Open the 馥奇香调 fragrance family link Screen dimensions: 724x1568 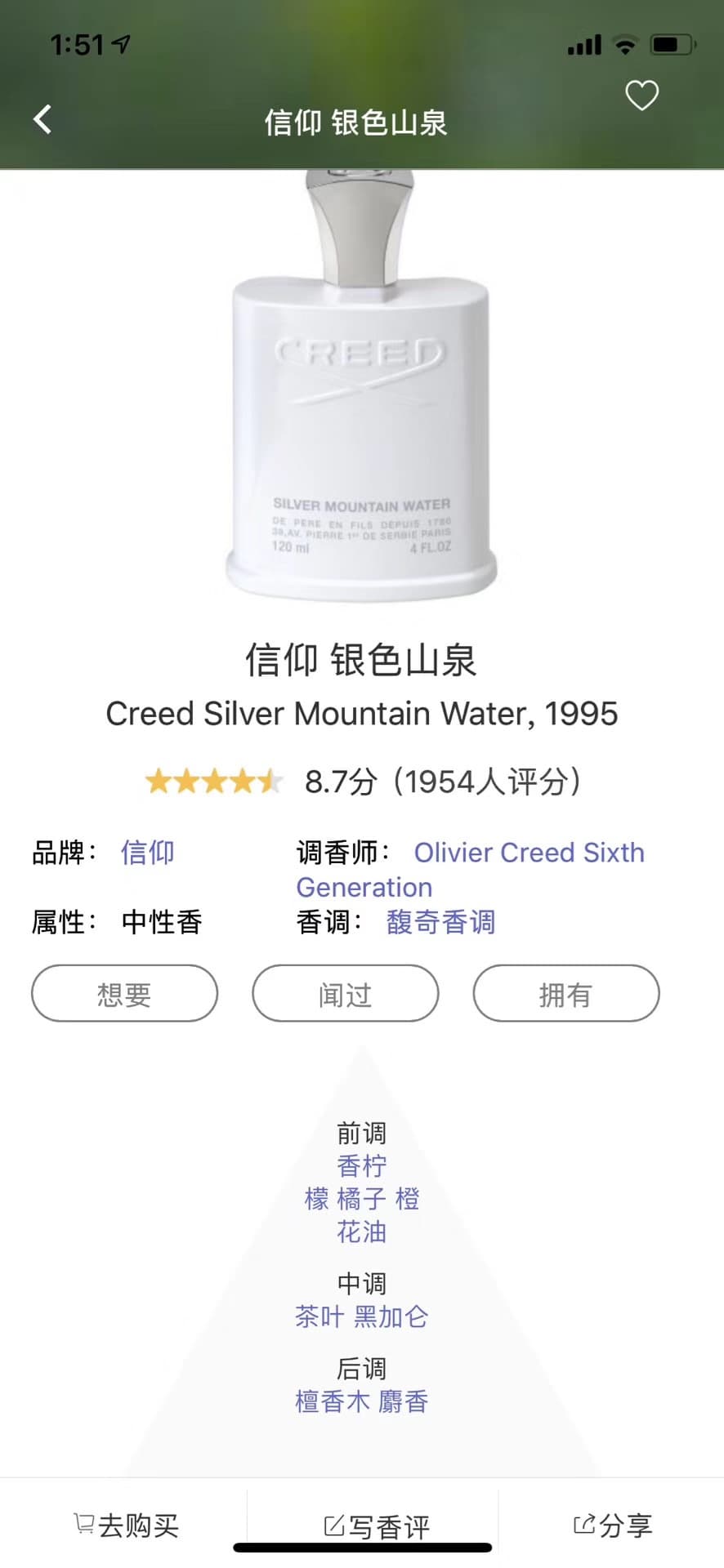[x=440, y=922]
